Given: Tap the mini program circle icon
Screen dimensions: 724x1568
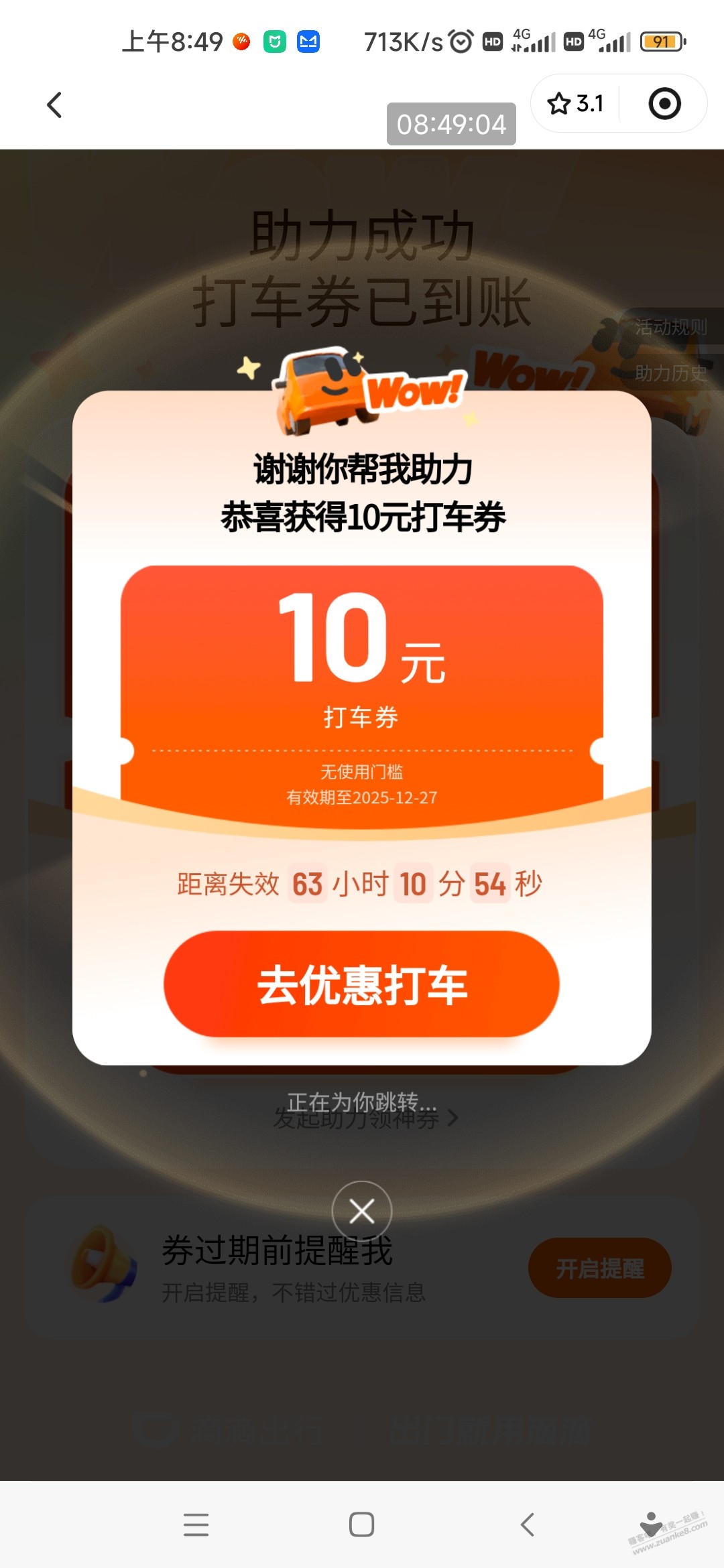Looking at the screenshot, I should click(664, 104).
